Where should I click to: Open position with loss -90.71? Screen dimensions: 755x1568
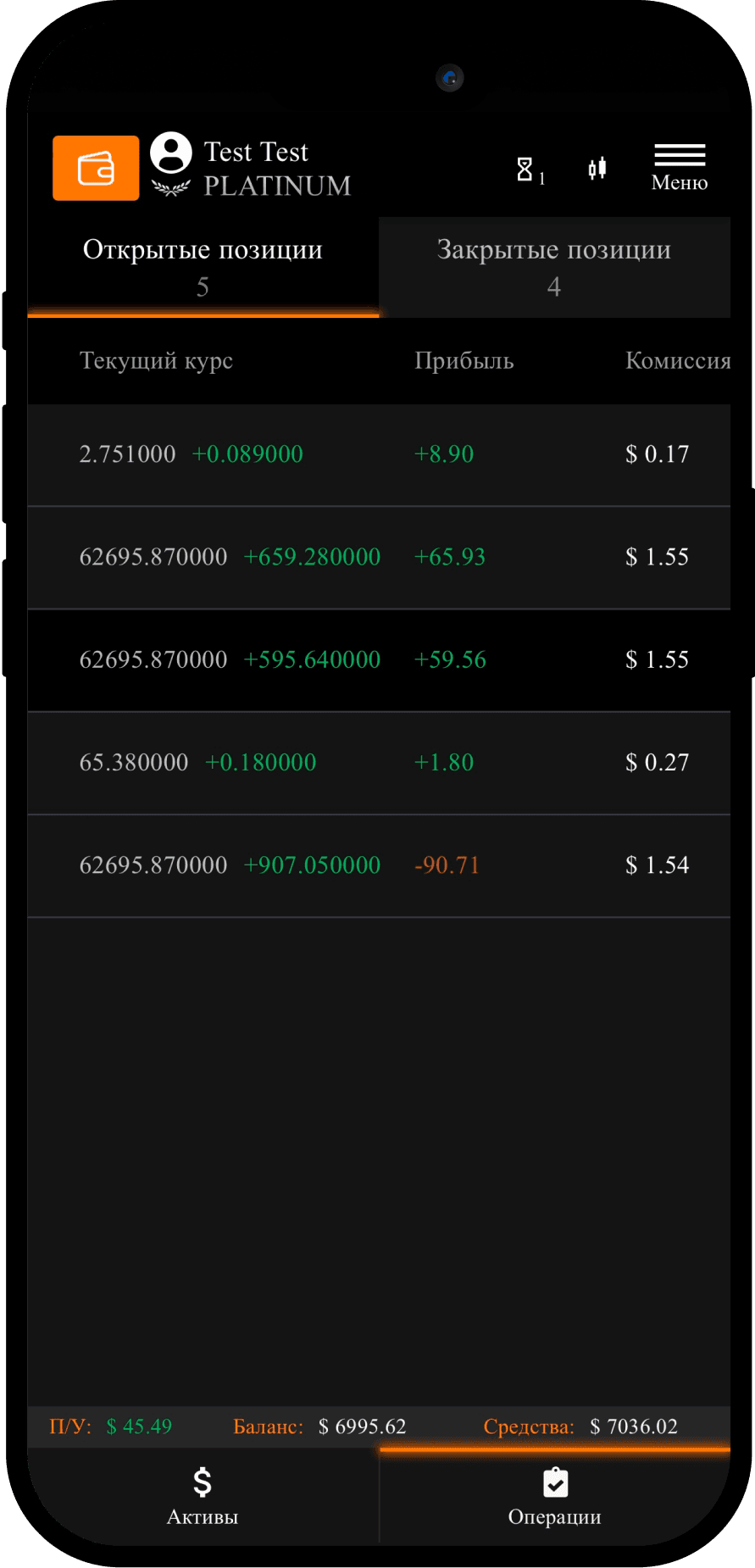[379, 865]
